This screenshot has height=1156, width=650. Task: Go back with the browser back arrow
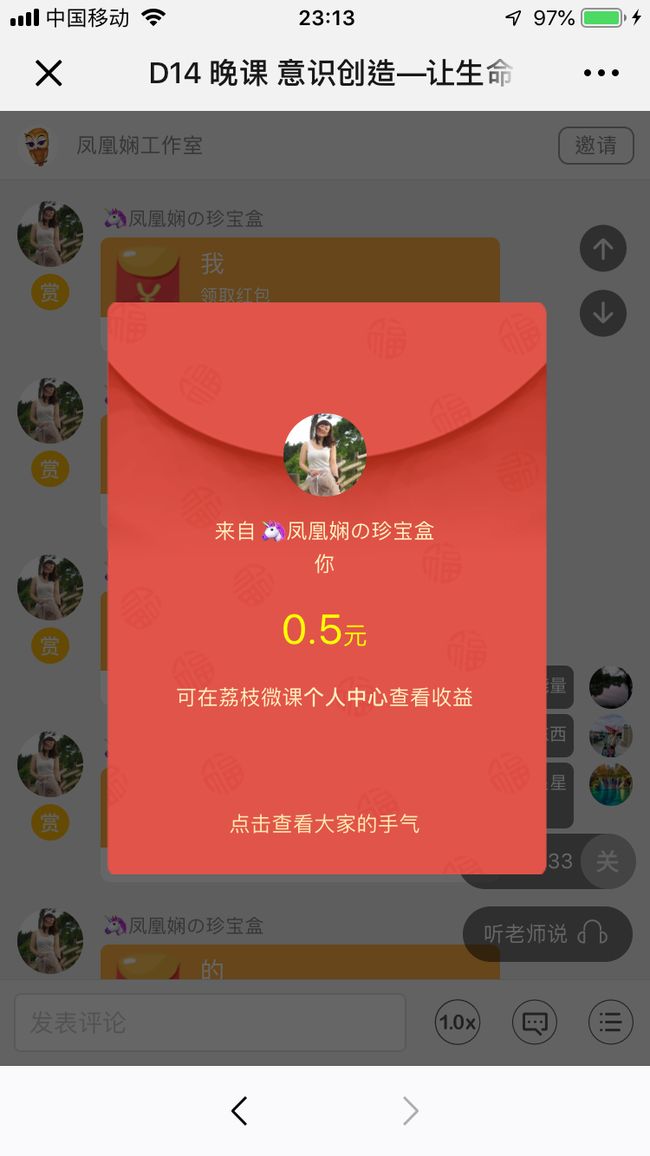click(x=239, y=1110)
